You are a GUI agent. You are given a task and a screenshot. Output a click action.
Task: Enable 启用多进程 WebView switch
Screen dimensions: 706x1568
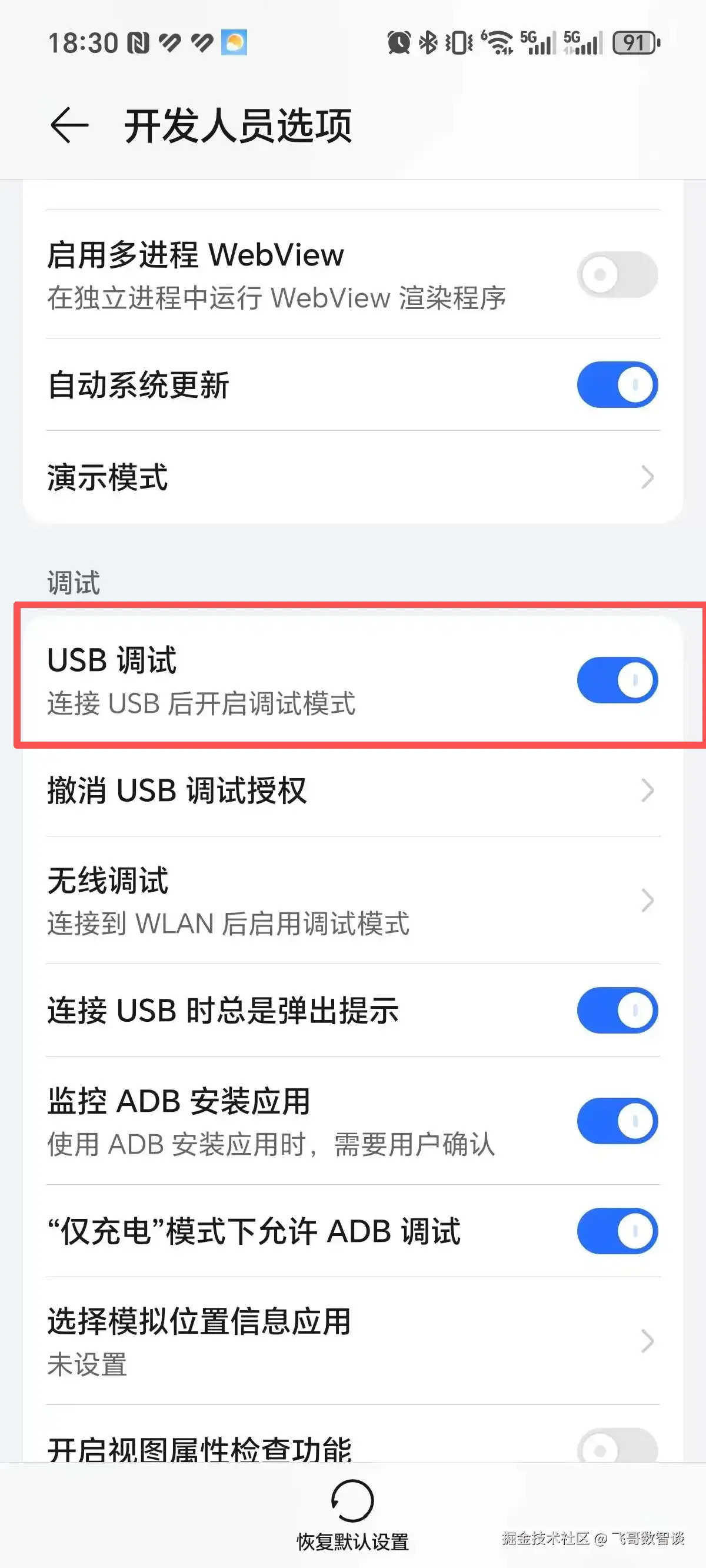click(617, 274)
